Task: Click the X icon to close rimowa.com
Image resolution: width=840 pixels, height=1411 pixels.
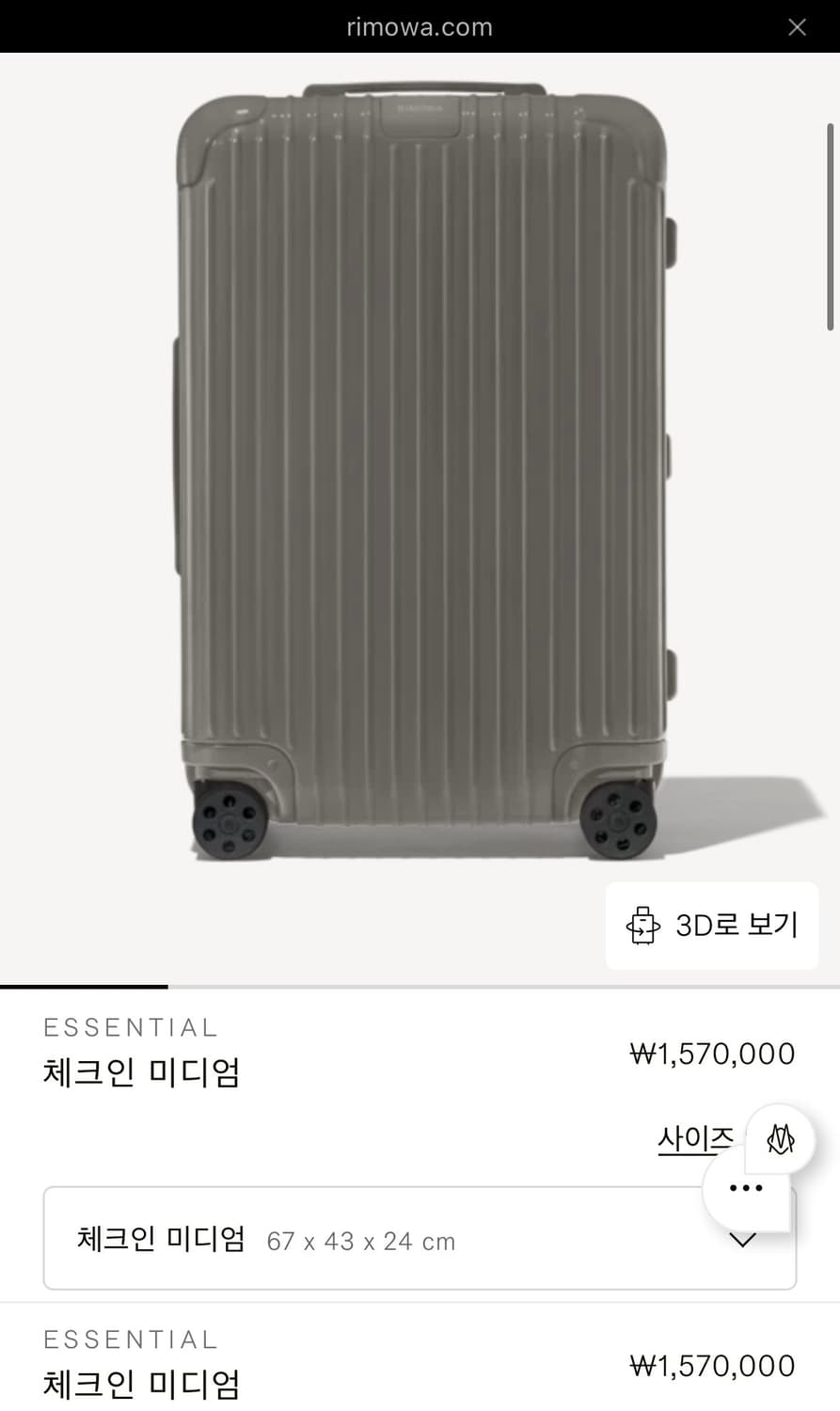Action: click(x=798, y=26)
